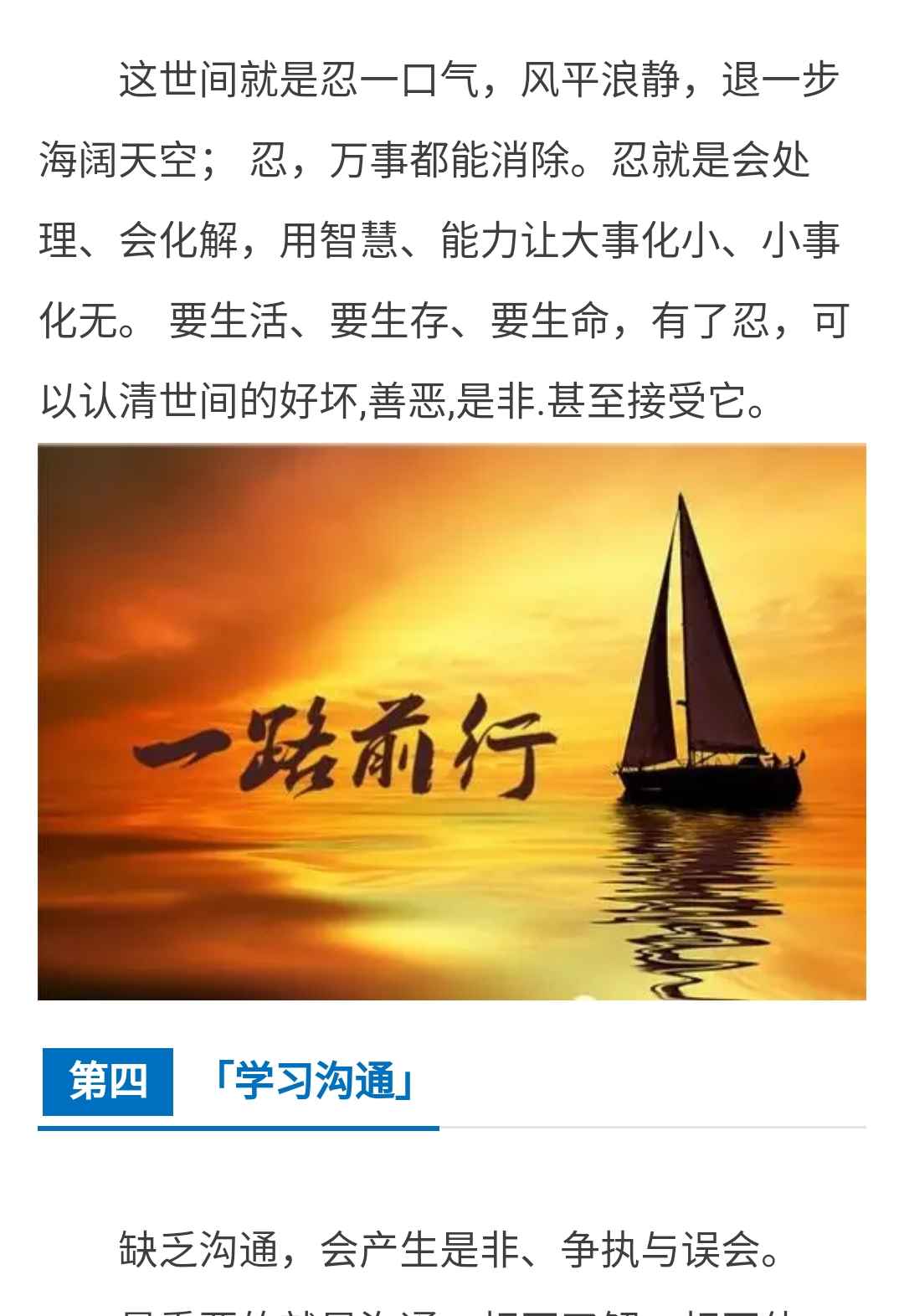Image resolution: width=904 pixels, height=1316 pixels.
Task: Open the sunset sailboat image in article
Action: 452,722
